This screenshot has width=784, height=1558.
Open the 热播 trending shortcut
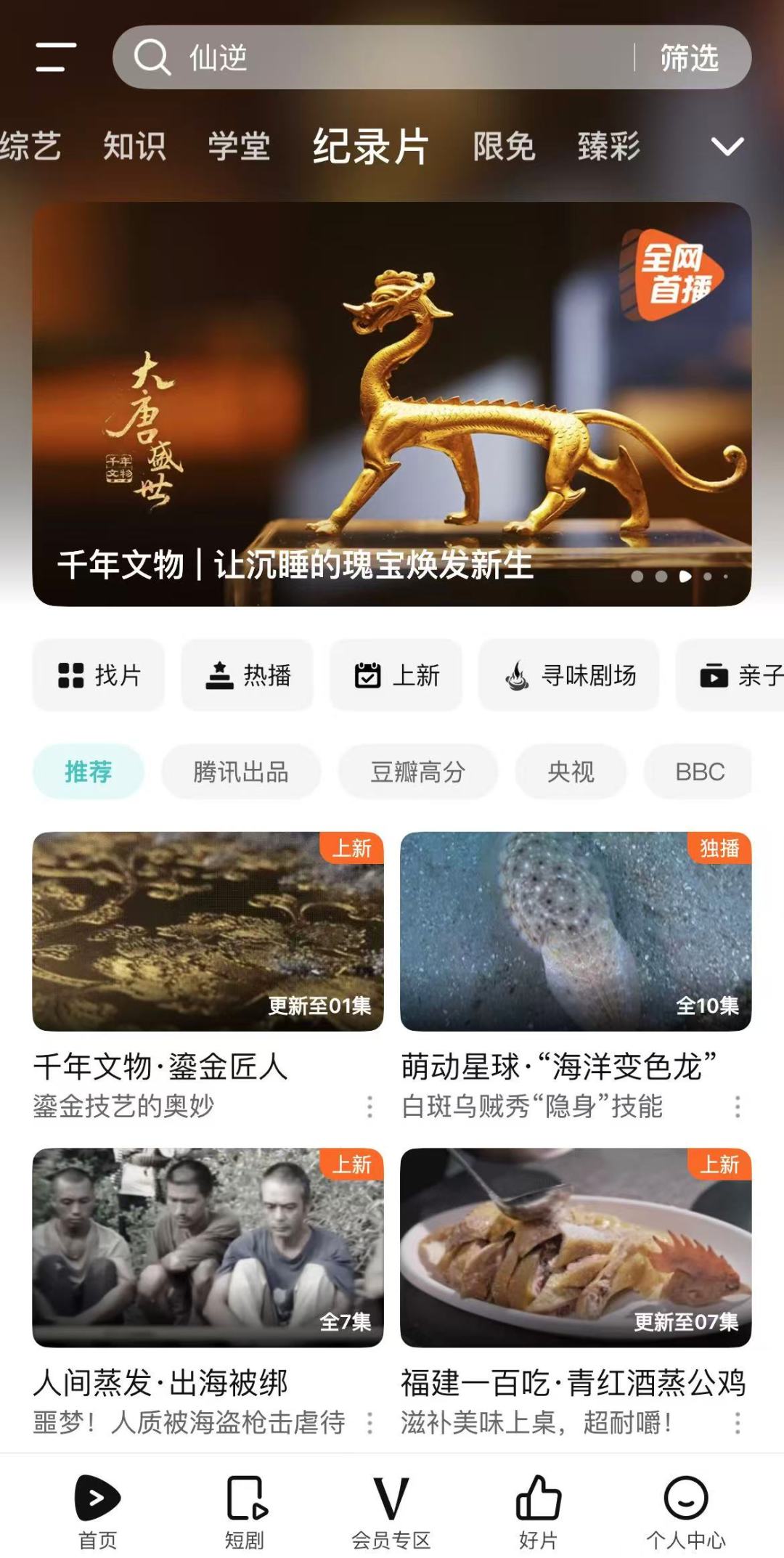pyautogui.click(x=248, y=675)
